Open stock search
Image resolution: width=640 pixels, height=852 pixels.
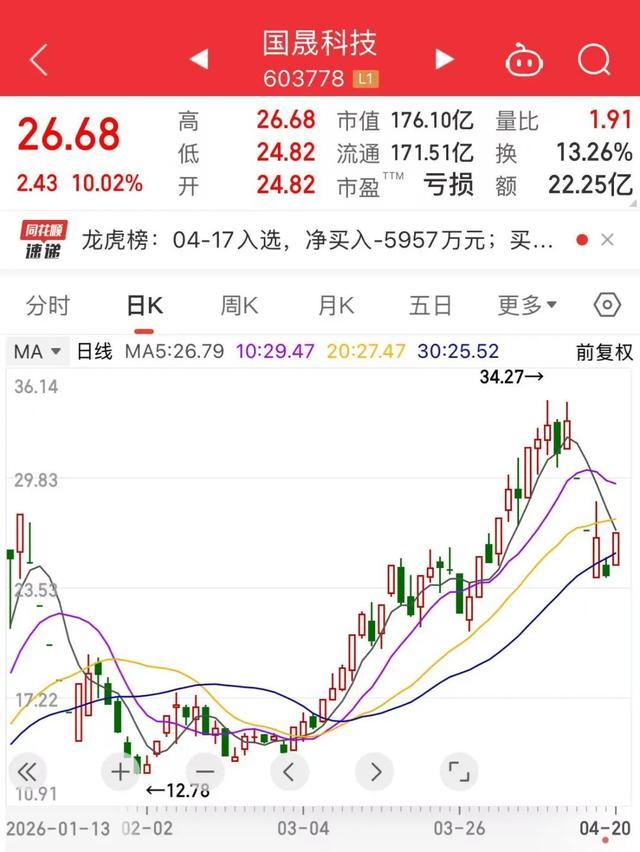pos(594,59)
